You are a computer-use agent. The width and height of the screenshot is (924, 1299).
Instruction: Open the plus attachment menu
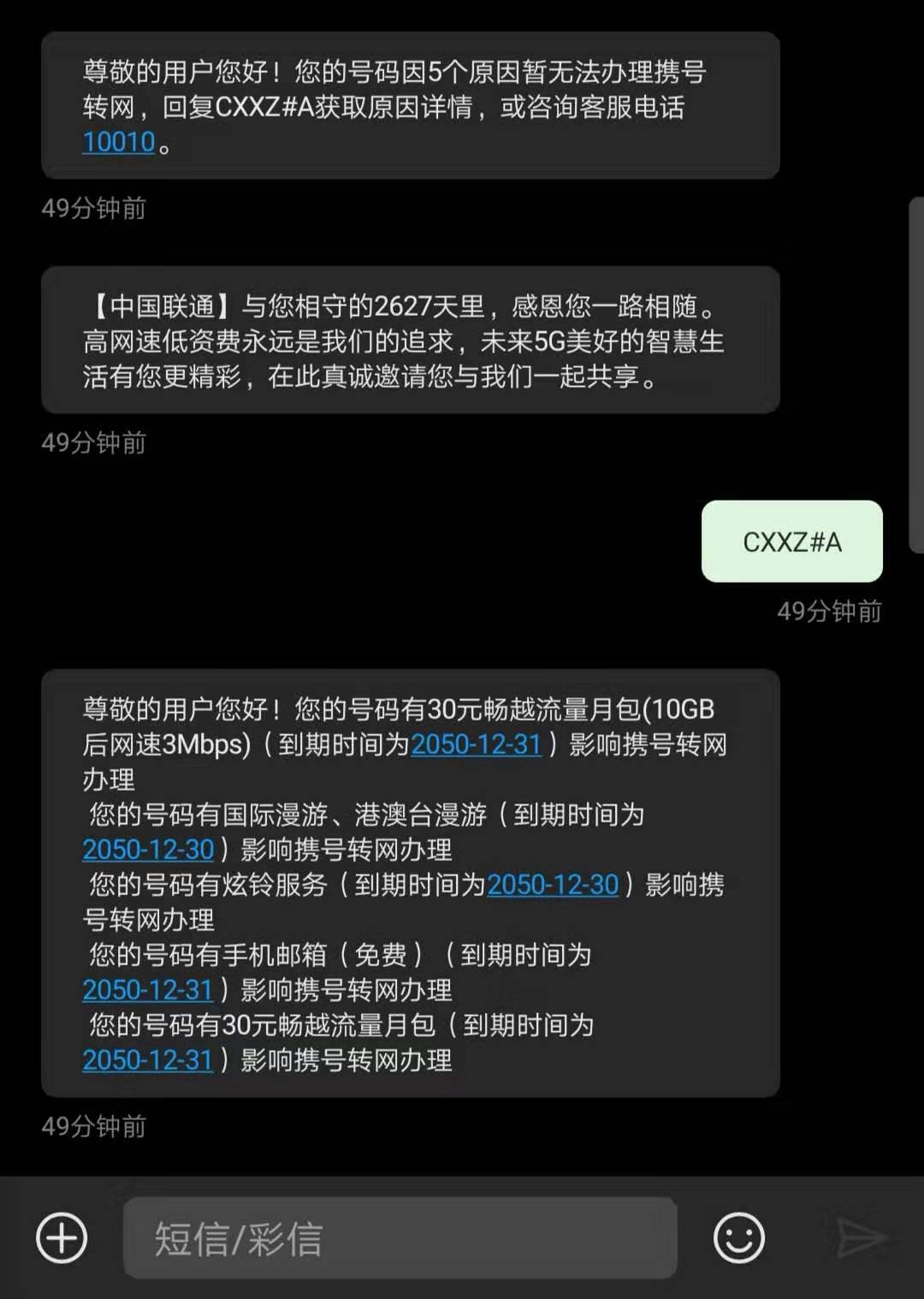(x=62, y=1237)
